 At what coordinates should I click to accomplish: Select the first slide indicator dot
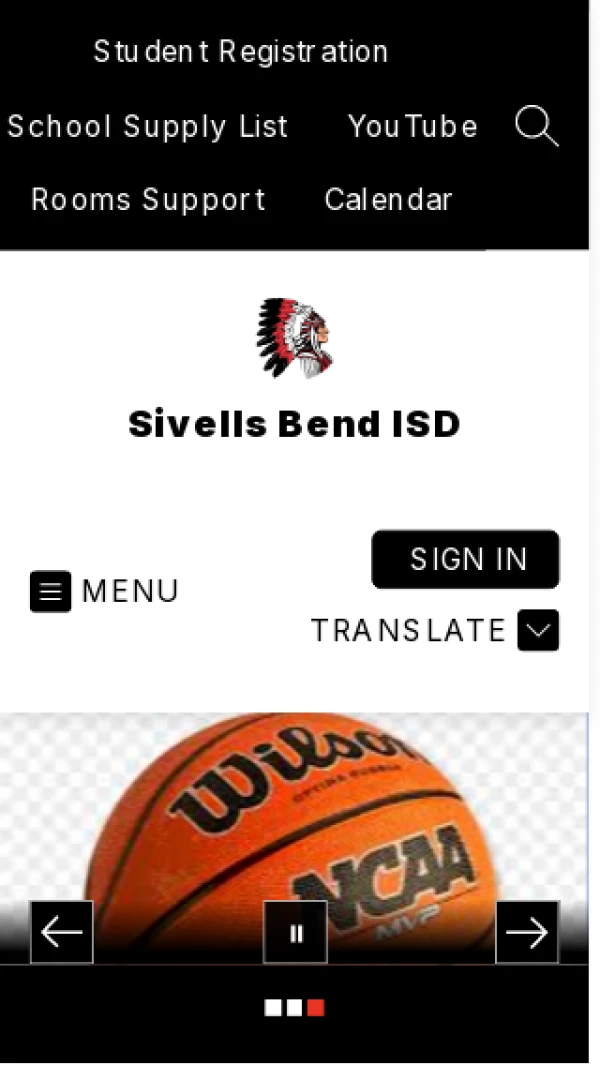tap(272, 1008)
